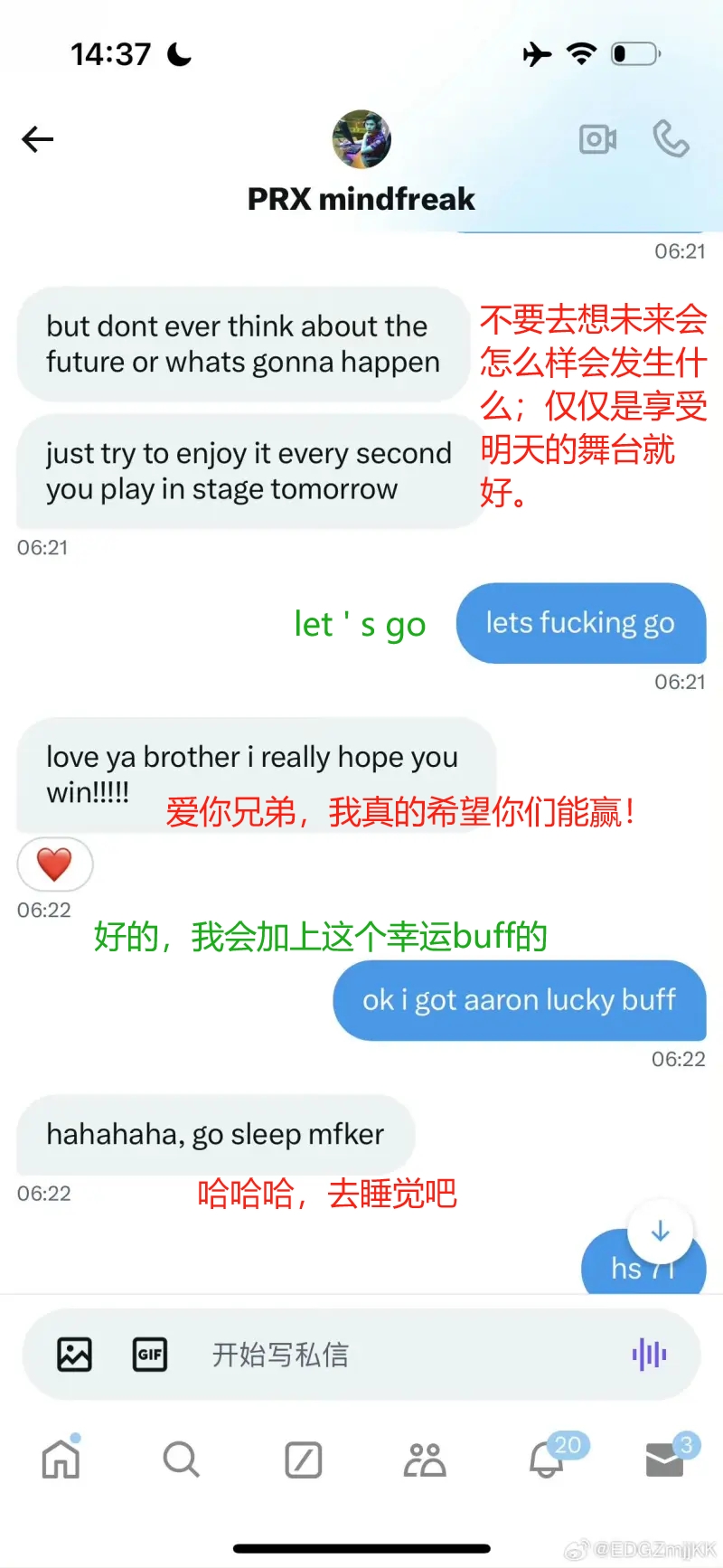Record a voice message
This screenshot has height=1568, width=723.
(x=649, y=1355)
